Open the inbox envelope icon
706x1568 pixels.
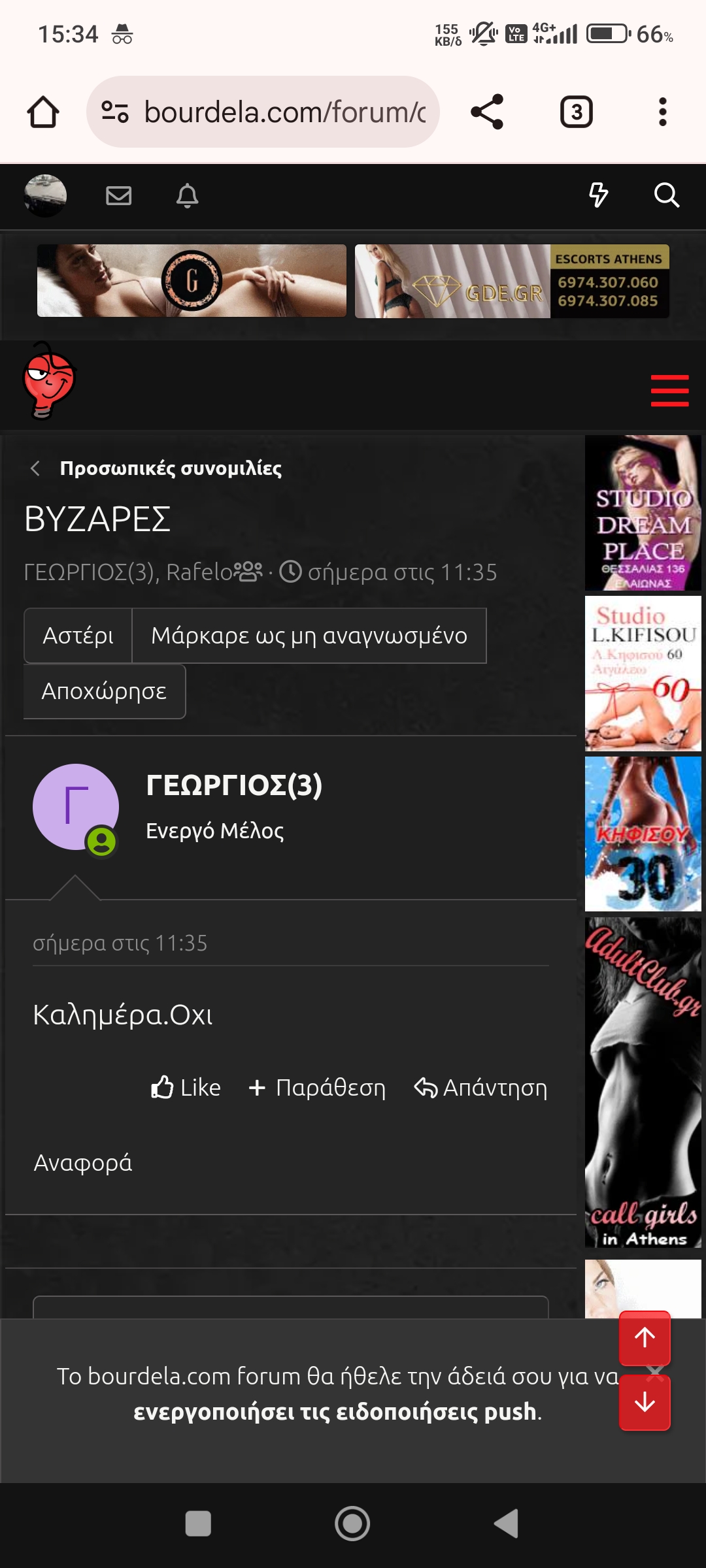click(x=119, y=195)
